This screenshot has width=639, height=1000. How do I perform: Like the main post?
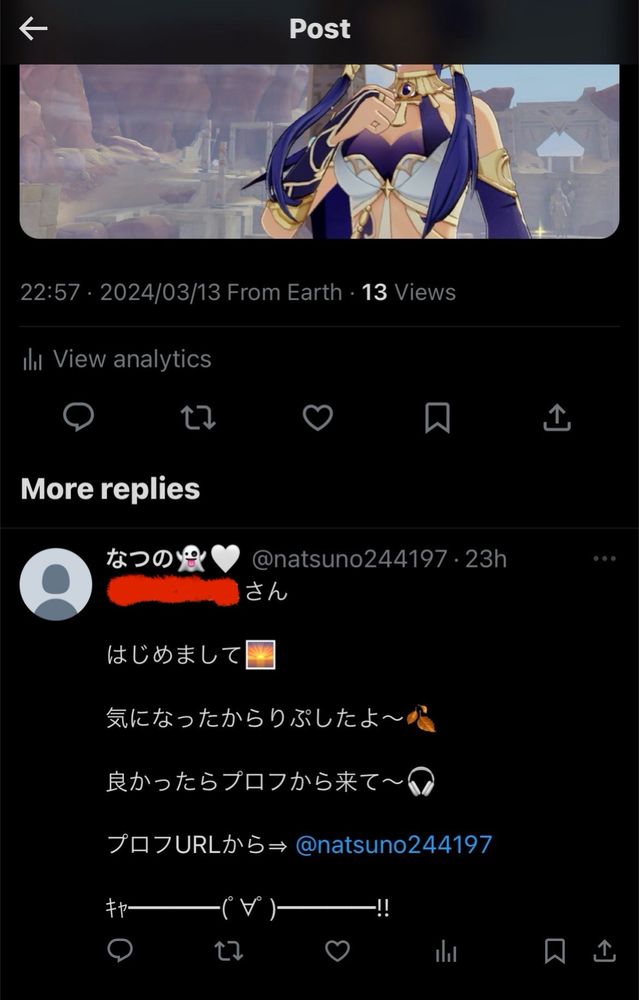[x=318, y=417]
